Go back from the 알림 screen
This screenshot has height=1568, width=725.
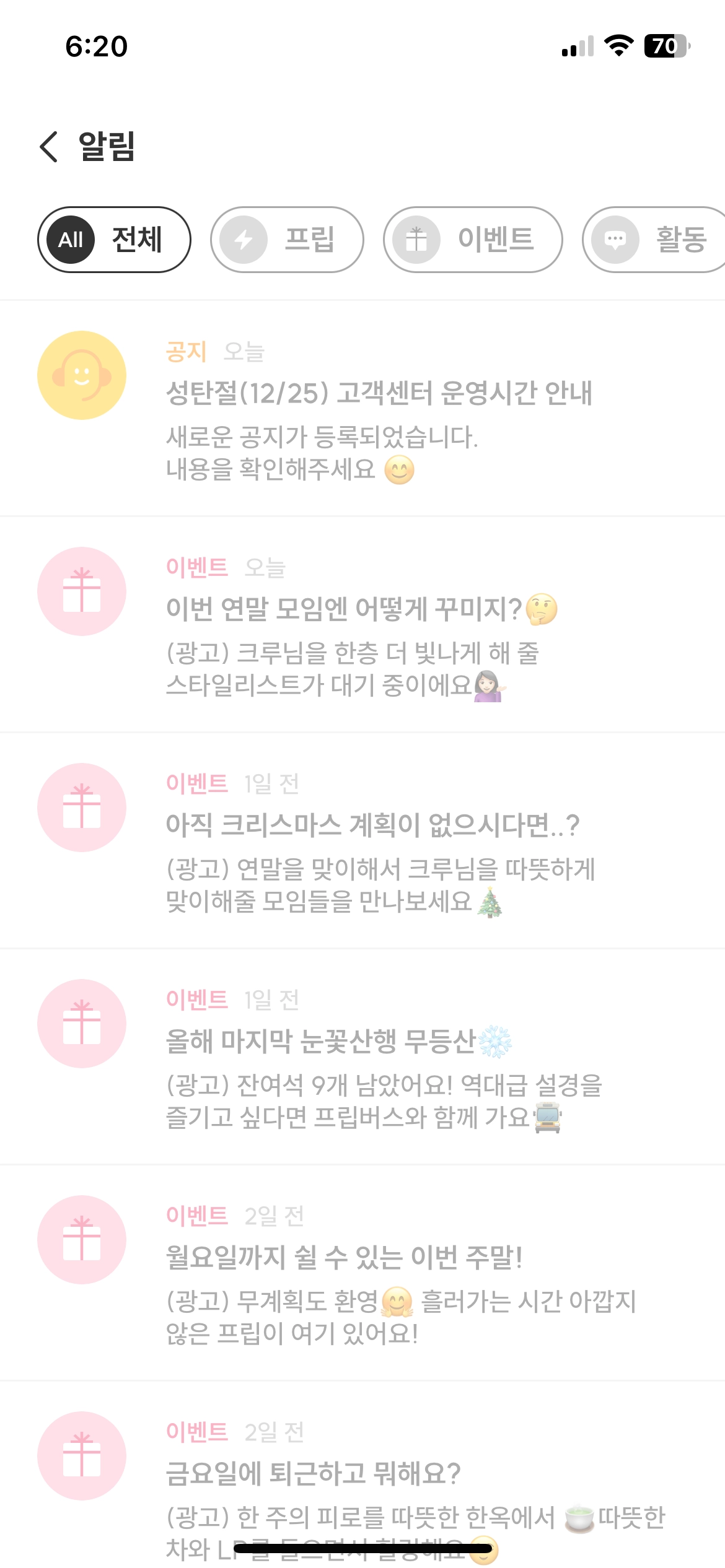point(50,147)
